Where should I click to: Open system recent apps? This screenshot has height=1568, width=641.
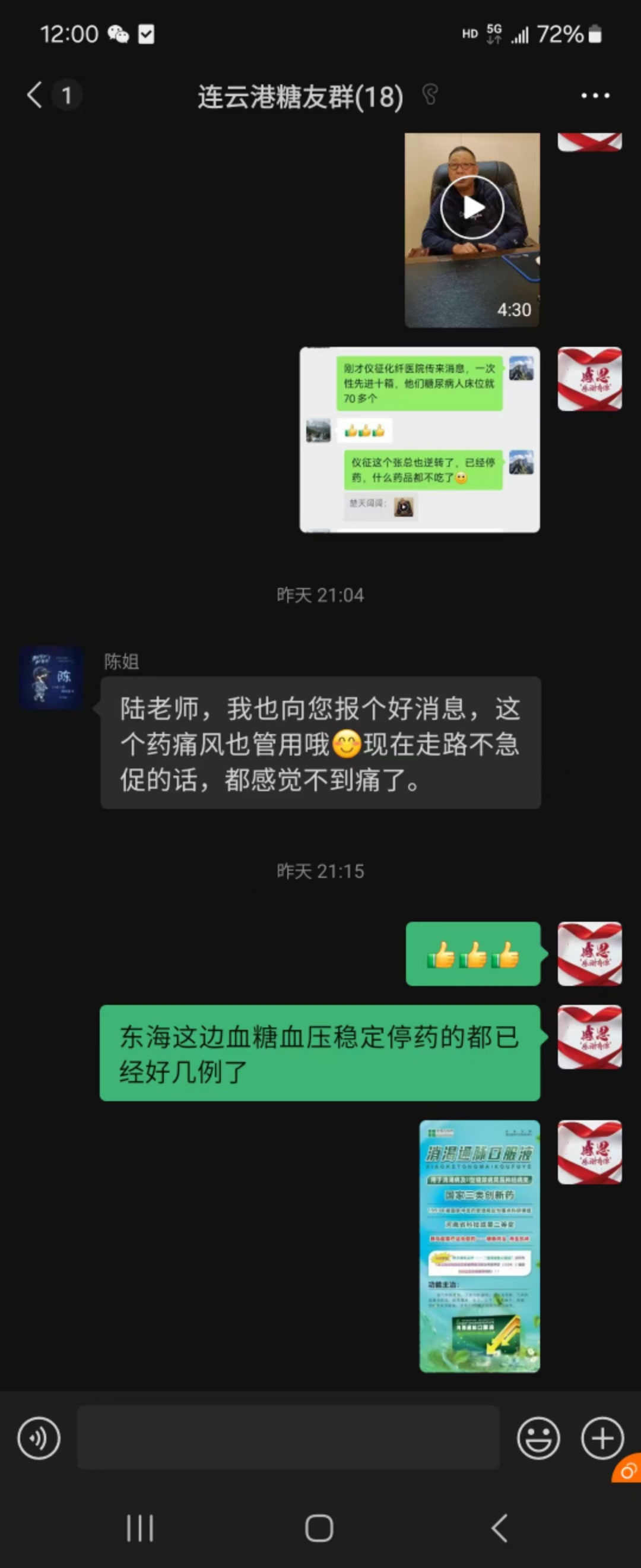point(140,1528)
